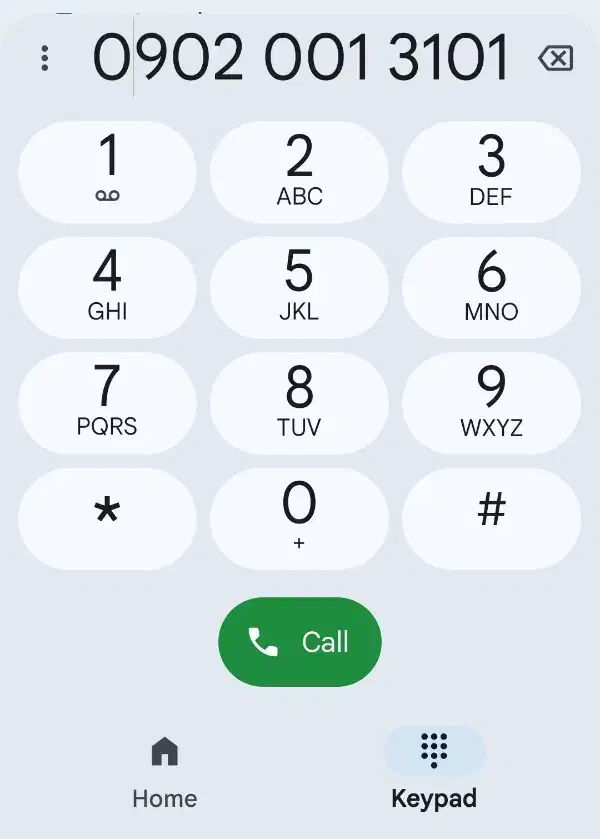Dial digit 1 voicemail key
The width and height of the screenshot is (600, 839).
click(108, 172)
